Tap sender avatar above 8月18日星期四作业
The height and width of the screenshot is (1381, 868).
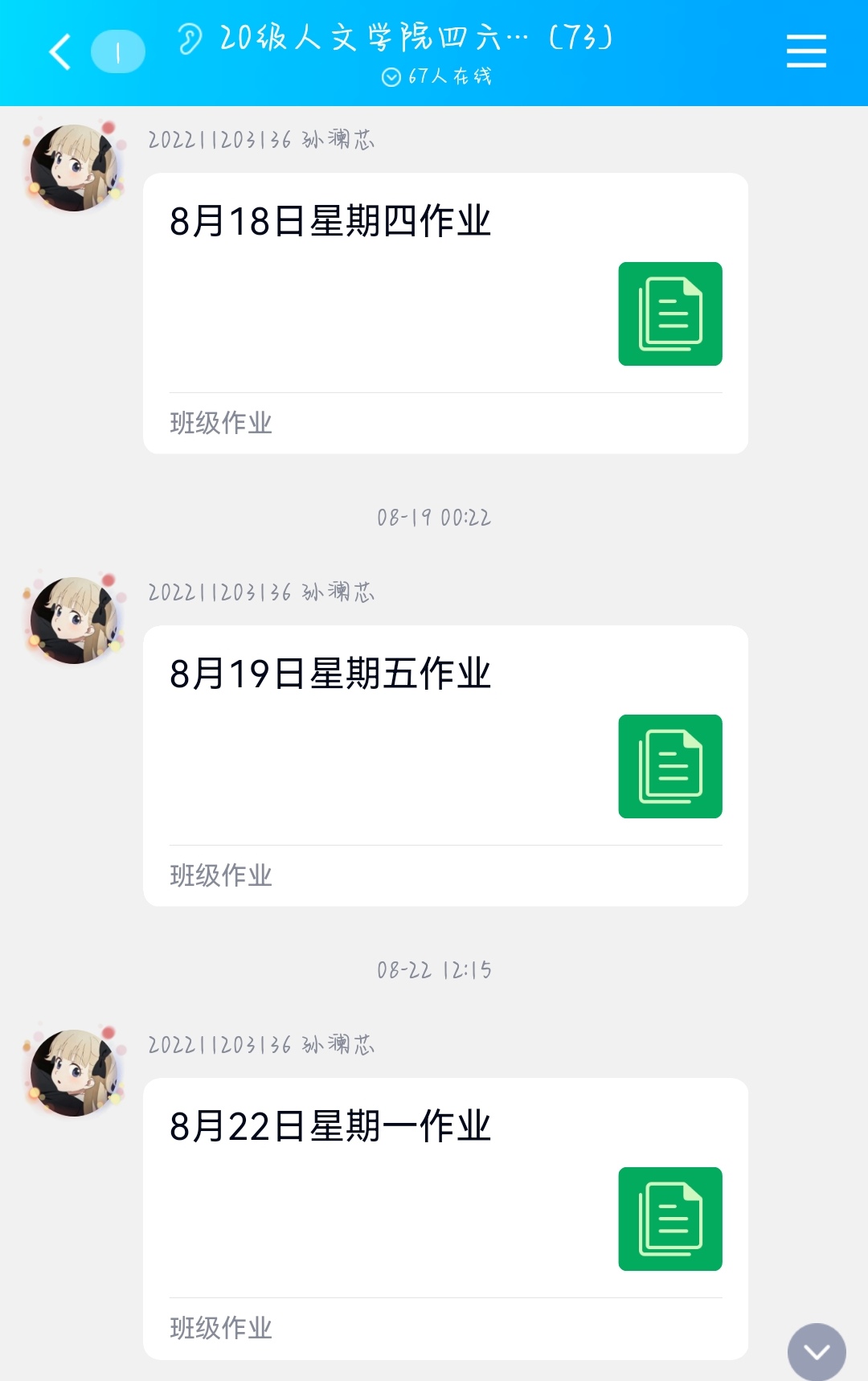point(74,167)
